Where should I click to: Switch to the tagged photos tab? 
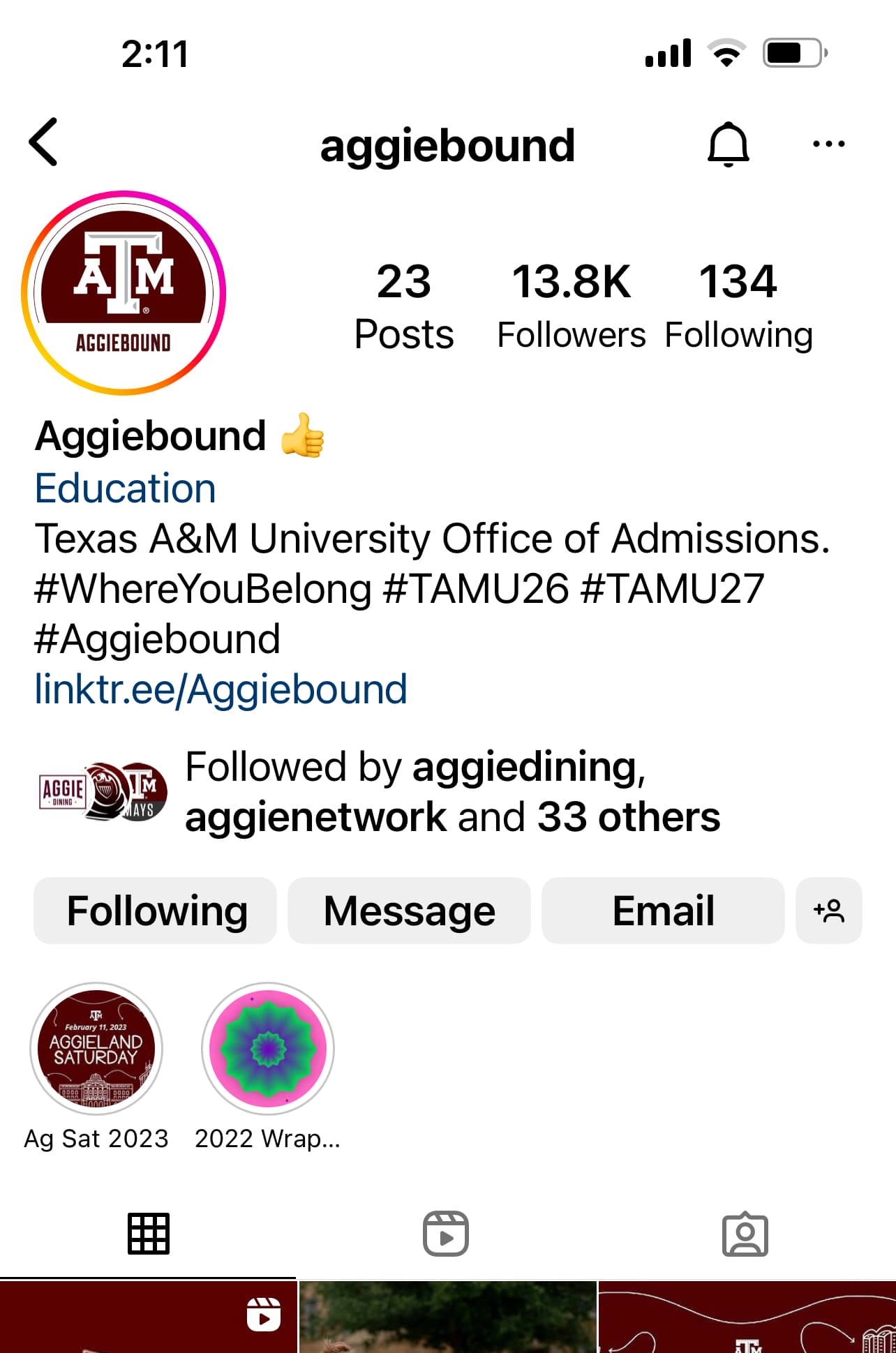click(745, 1234)
